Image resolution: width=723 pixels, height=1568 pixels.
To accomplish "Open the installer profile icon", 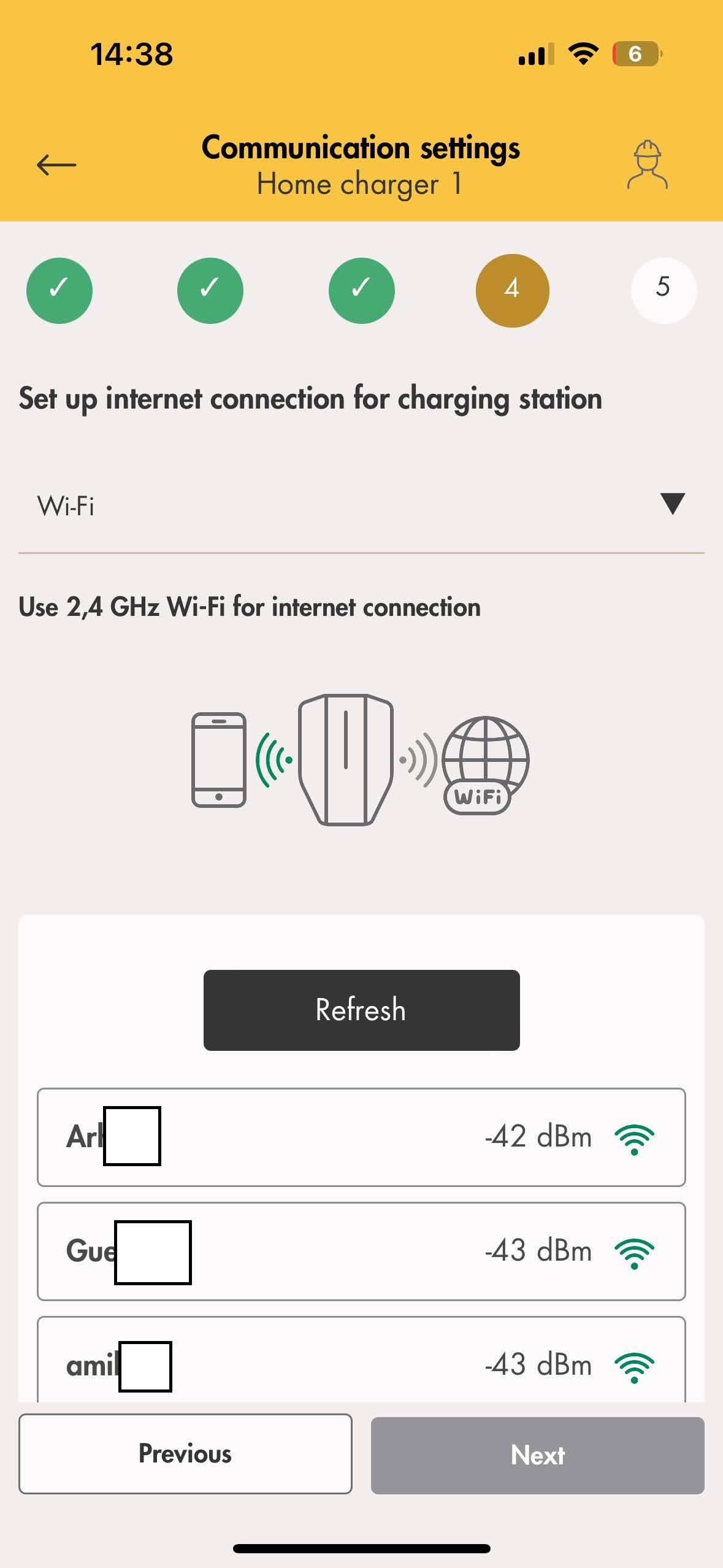I will click(647, 165).
